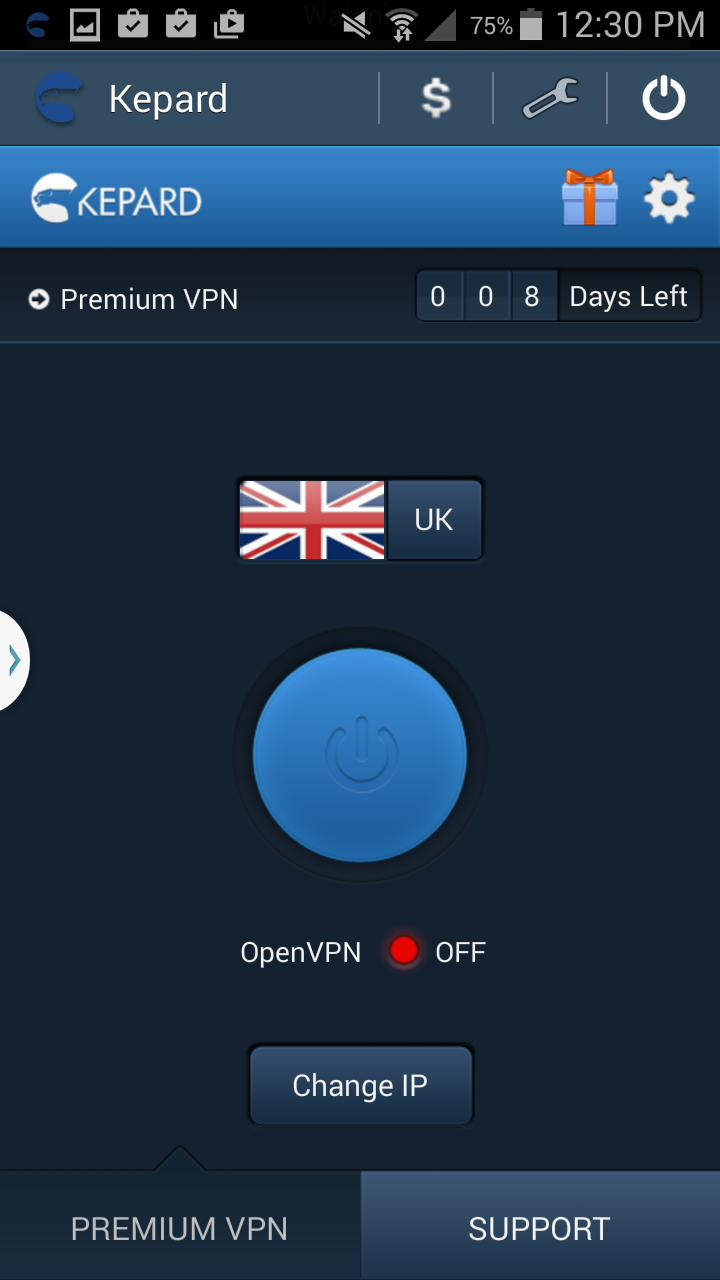The image size is (720, 1280).
Task: Open settings via the gear icon
Action: tap(669, 198)
